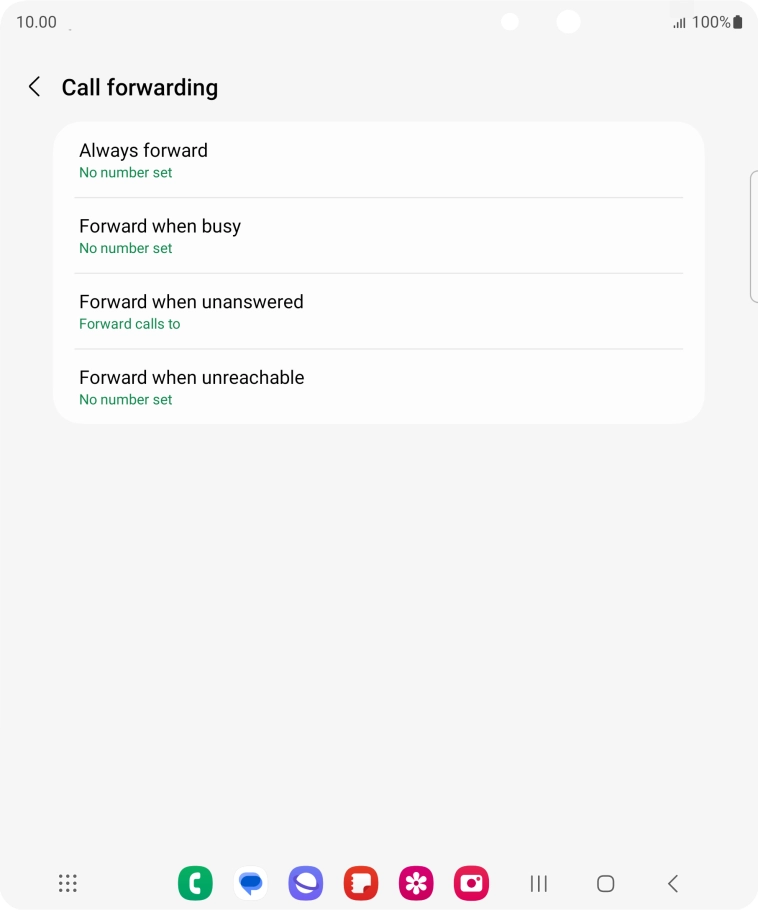758x910 pixels.
Task: Launch Samsung Internet browser
Action: [x=305, y=883]
